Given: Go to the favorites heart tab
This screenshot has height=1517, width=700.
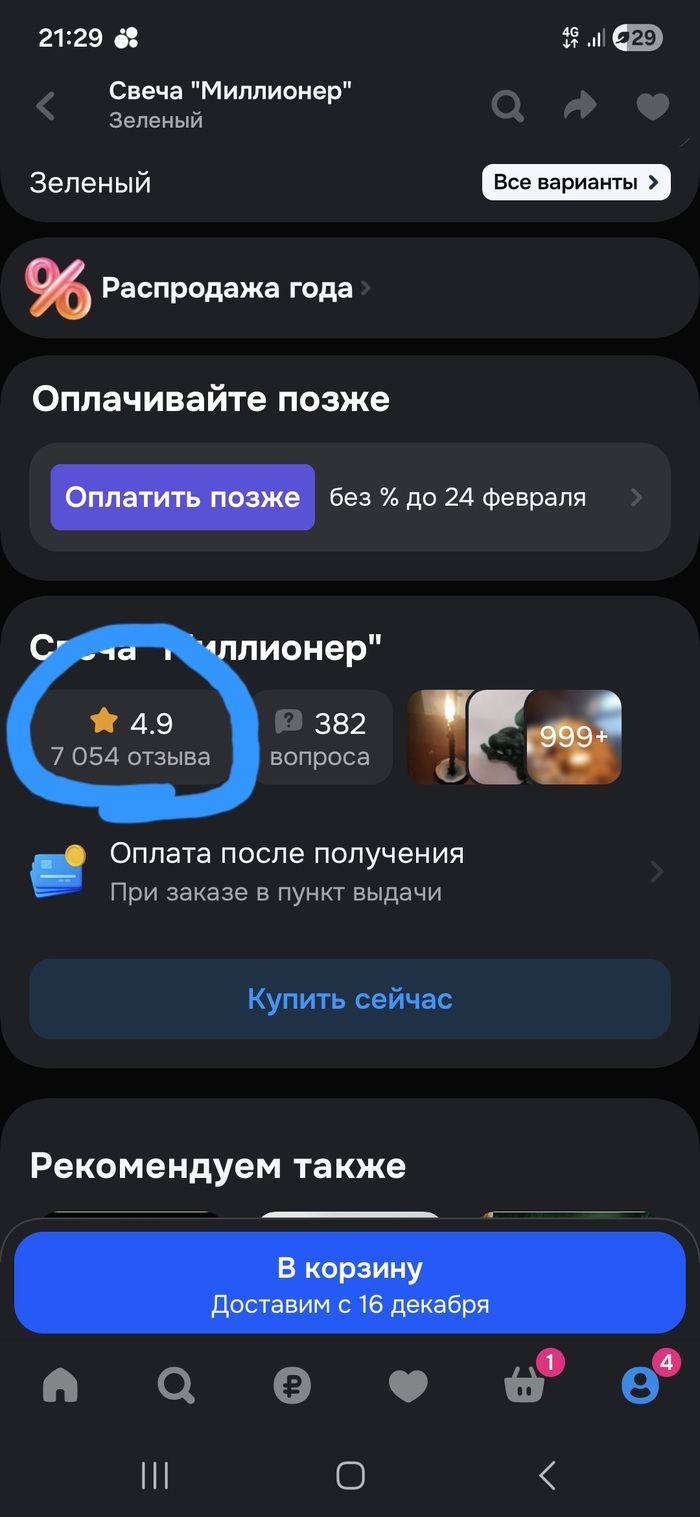Looking at the screenshot, I should click(x=408, y=1385).
